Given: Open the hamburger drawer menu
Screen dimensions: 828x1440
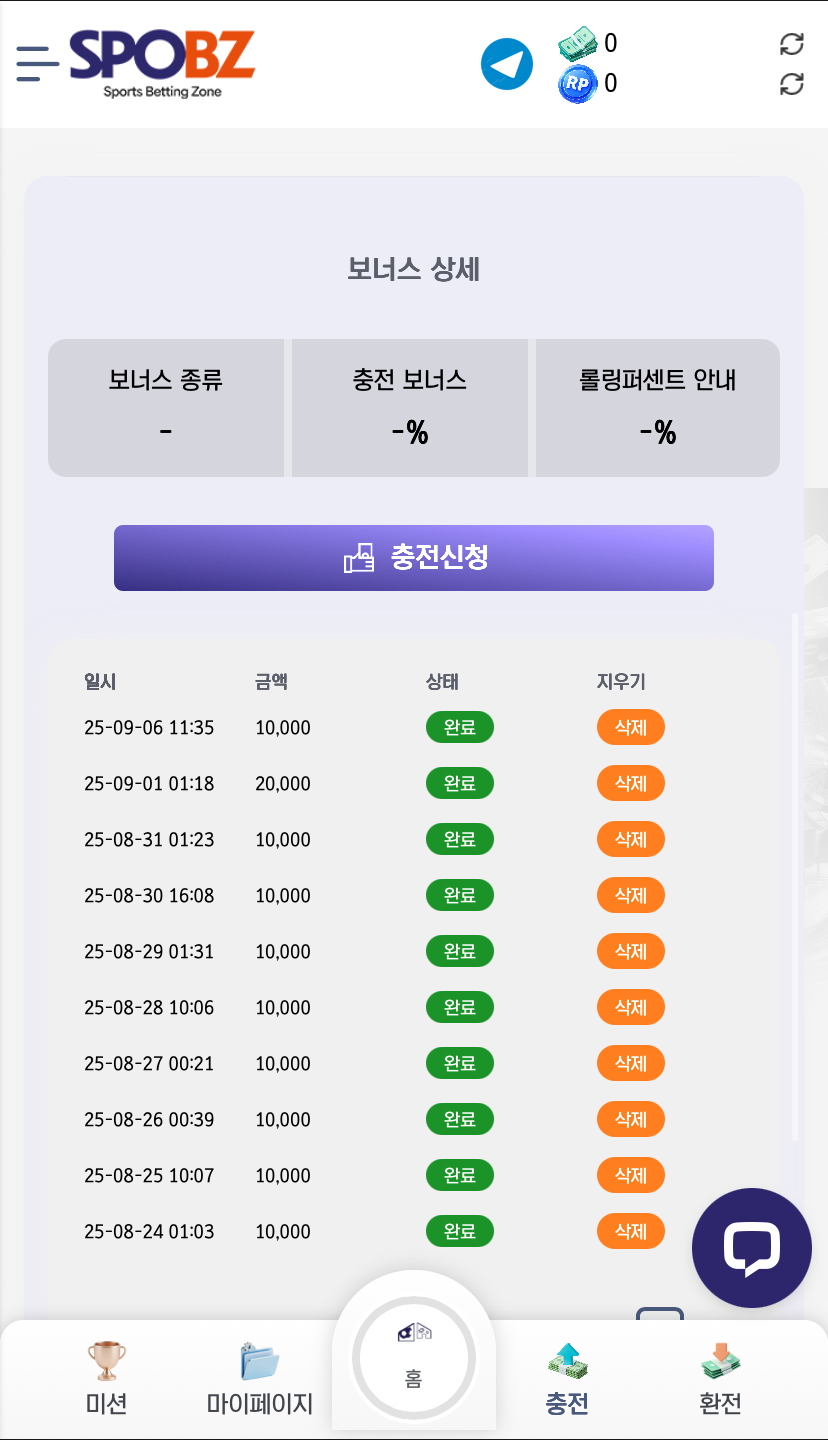Looking at the screenshot, I should [x=38, y=63].
